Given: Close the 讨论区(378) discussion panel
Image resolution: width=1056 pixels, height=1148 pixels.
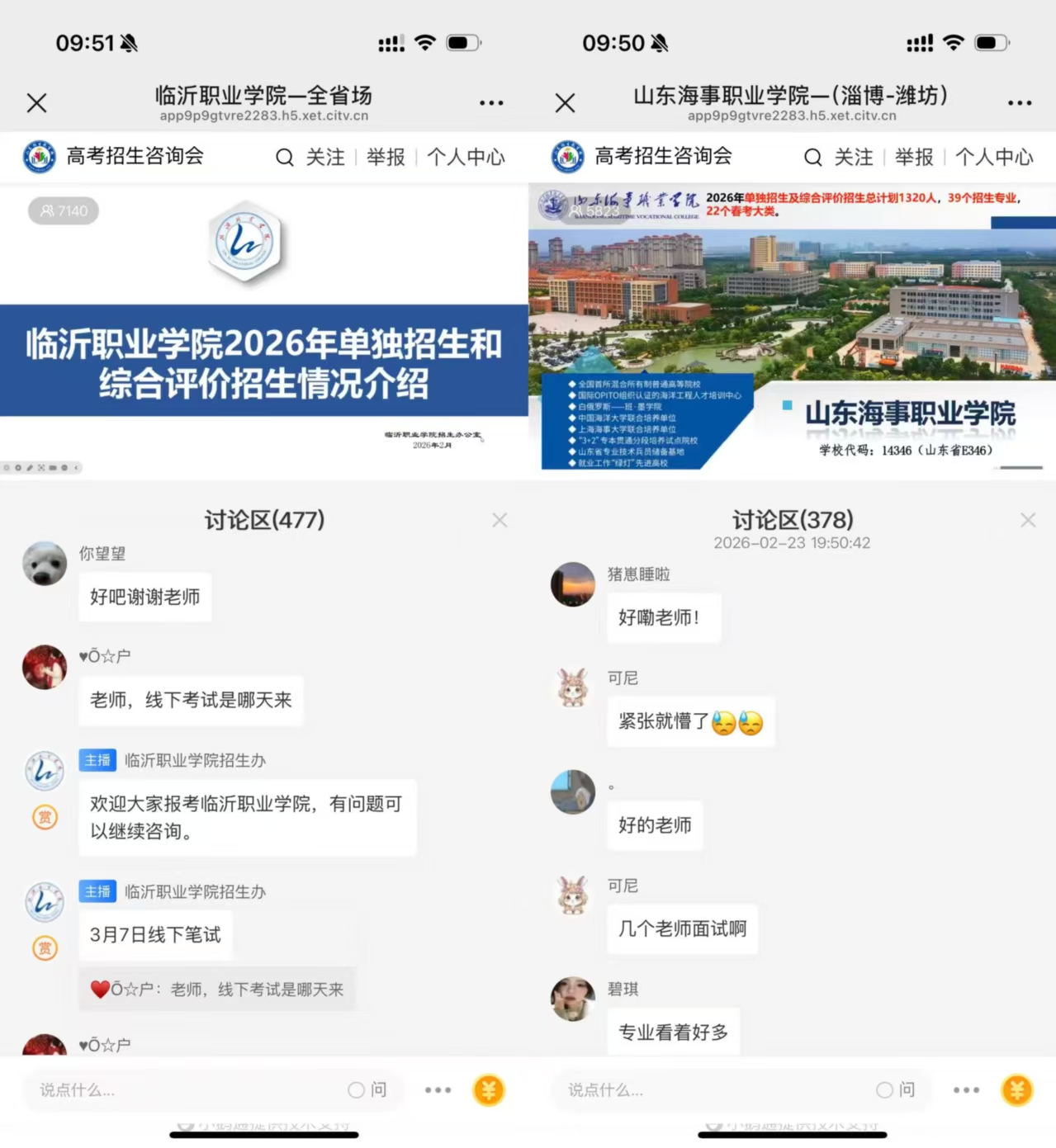Looking at the screenshot, I should coord(1028,520).
